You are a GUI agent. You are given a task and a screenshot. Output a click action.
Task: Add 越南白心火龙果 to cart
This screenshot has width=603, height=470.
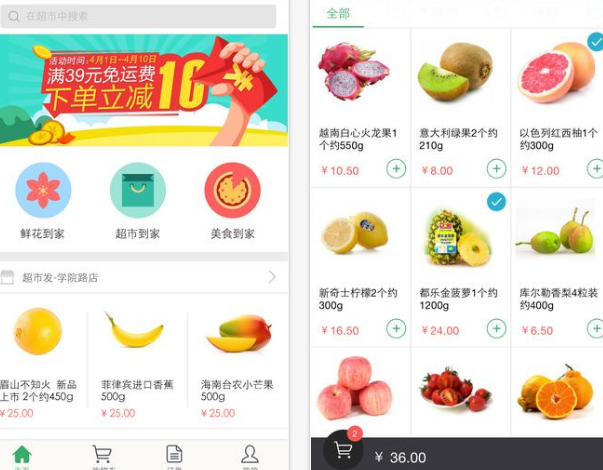point(396,168)
